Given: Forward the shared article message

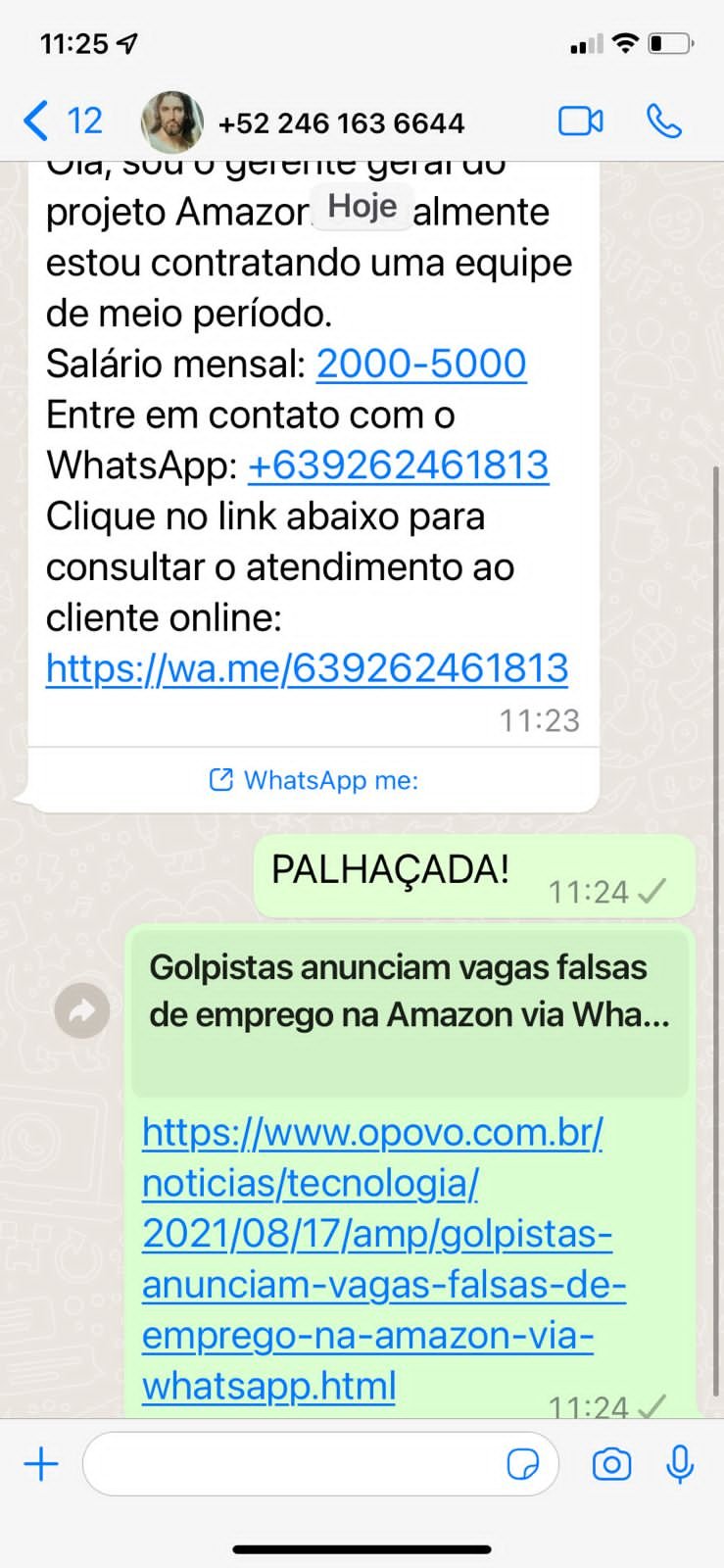Looking at the screenshot, I should [82, 1009].
